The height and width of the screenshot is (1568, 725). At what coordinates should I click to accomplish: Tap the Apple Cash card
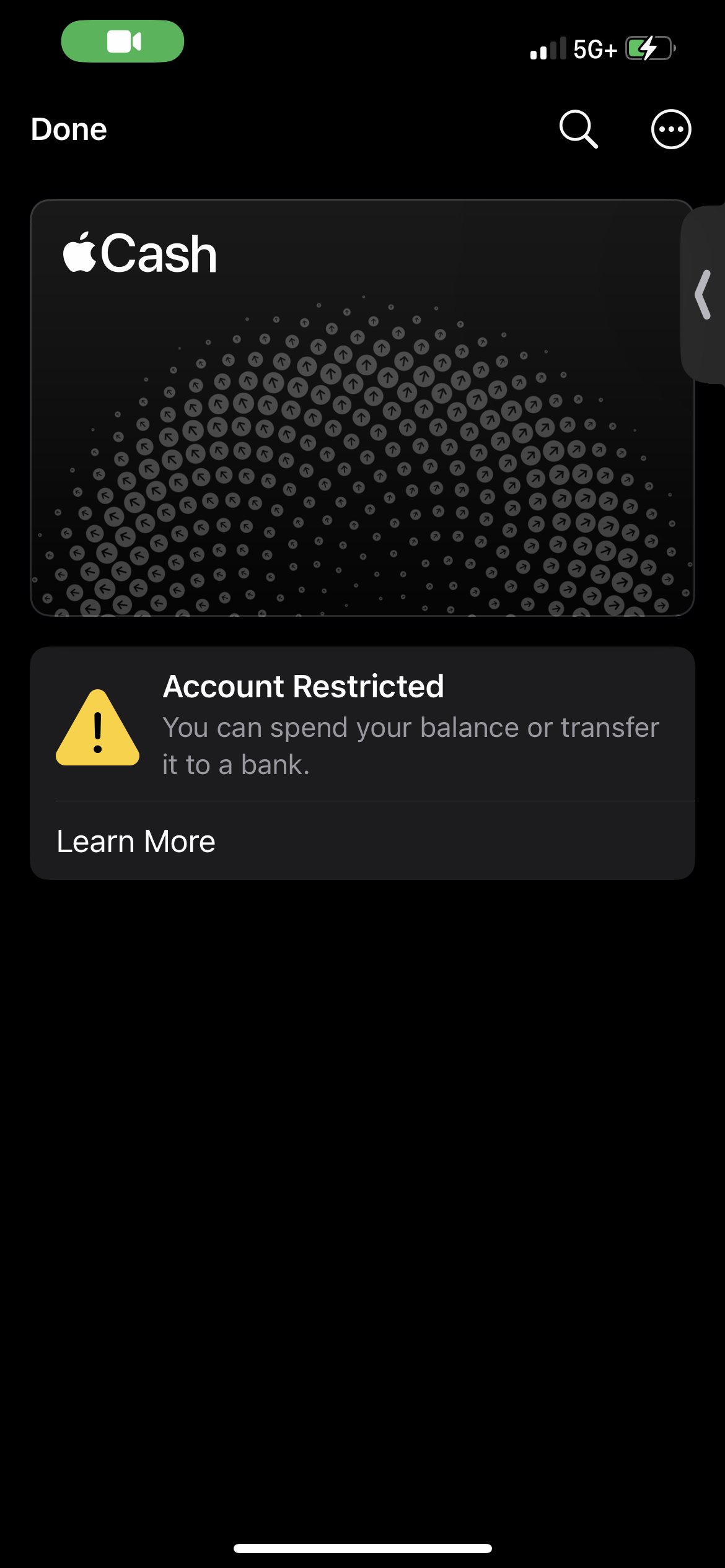(x=362, y=407)
